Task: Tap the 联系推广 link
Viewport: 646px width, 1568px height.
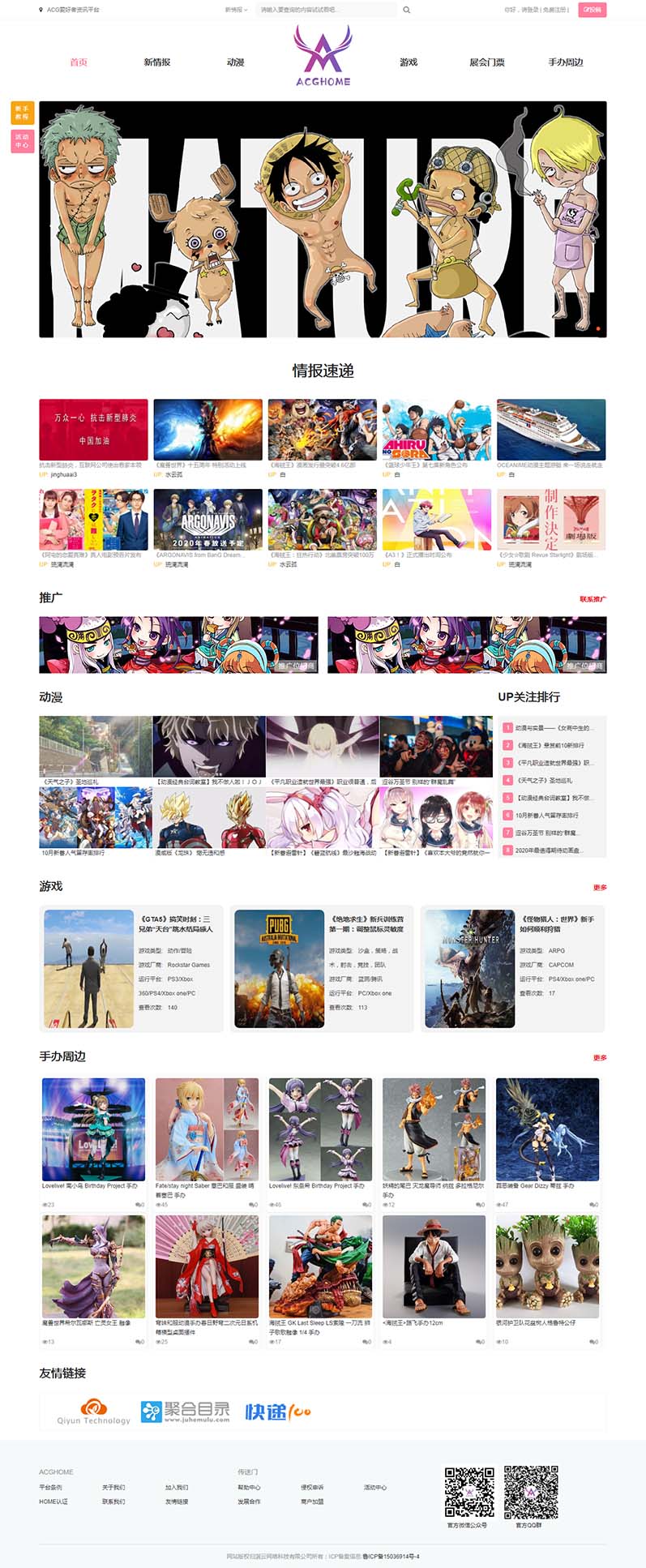Action: click(x=593, y=599)
